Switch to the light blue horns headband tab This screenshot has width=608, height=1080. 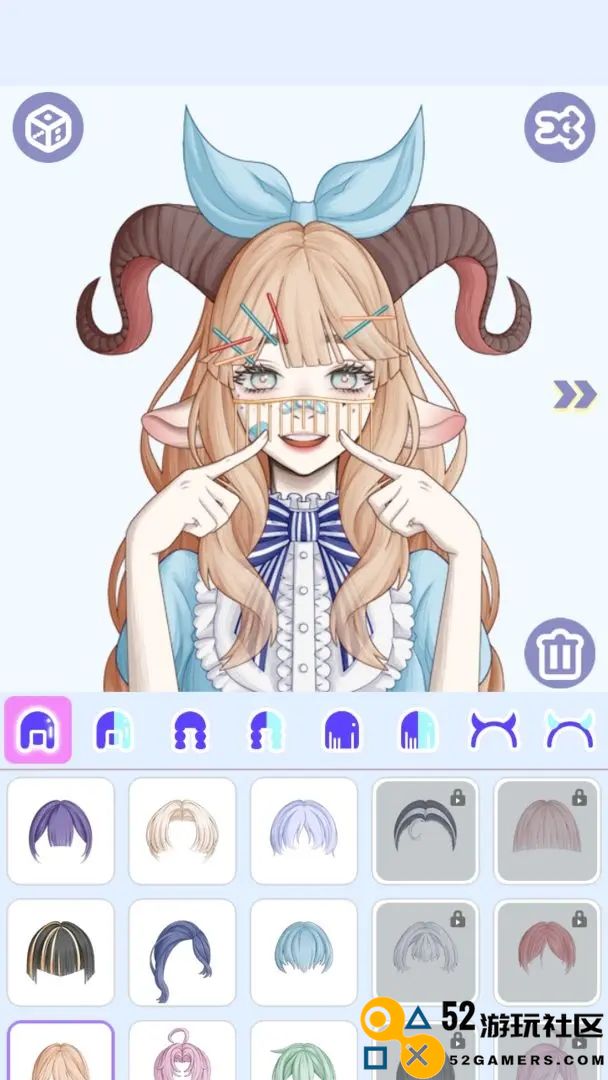tap(569, 731)
